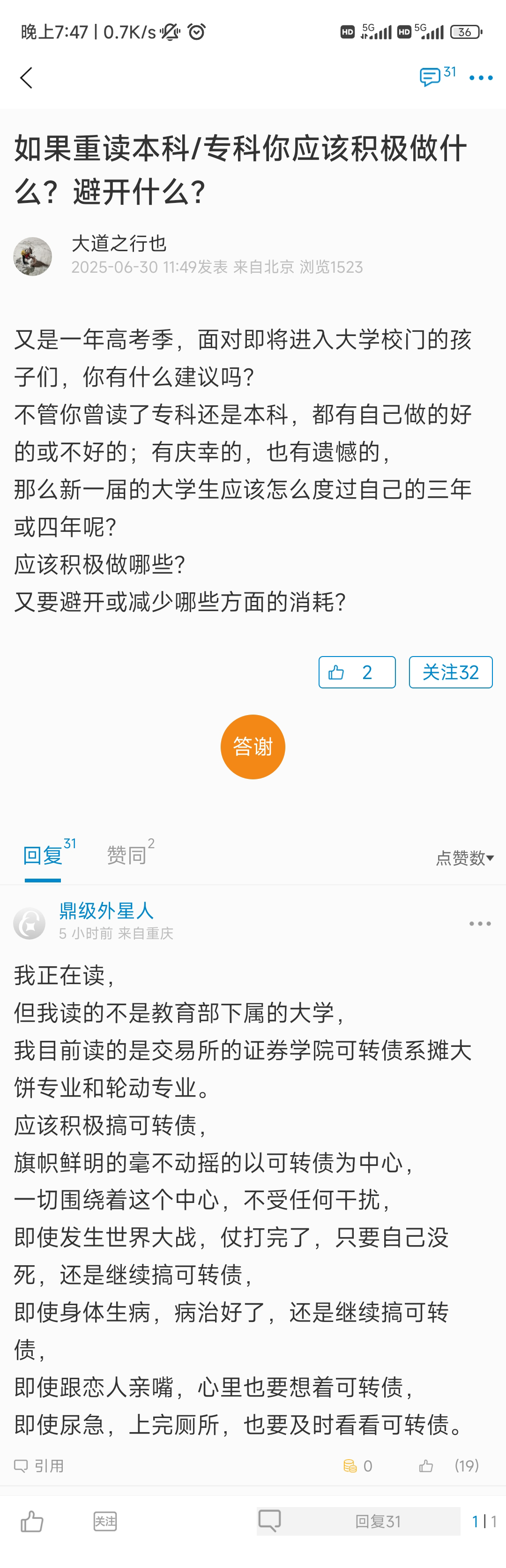
Task: Open 大道之行也's profile avatar
Action: pos(32,256)
